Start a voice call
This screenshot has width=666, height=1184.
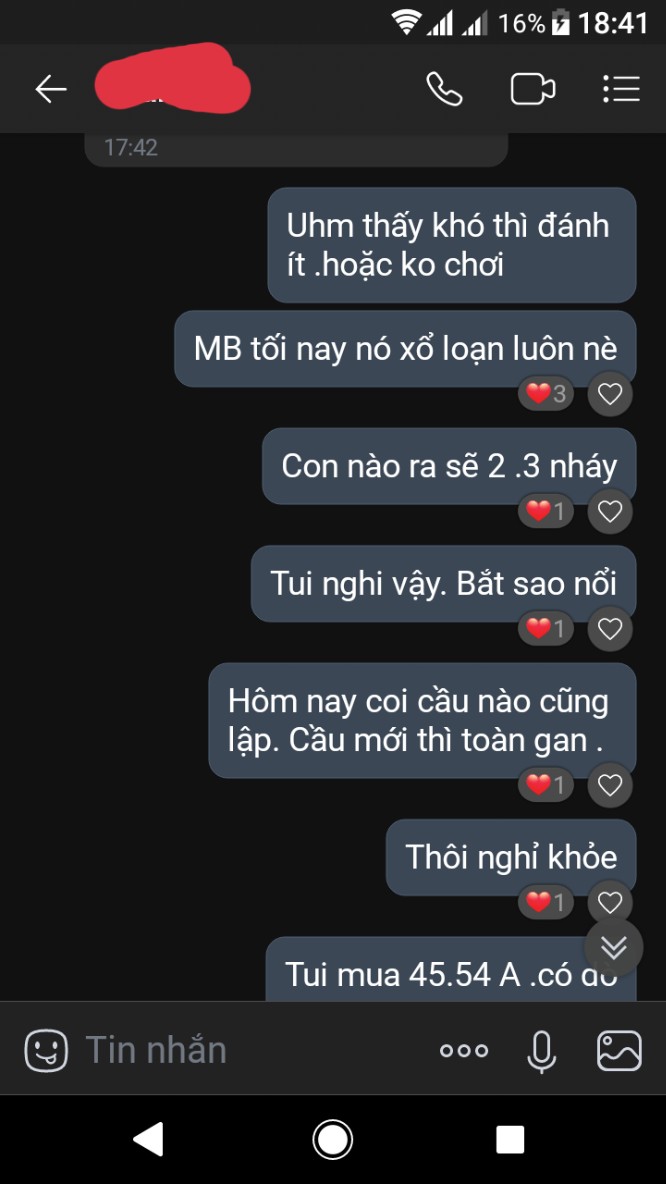coord(444,89)
